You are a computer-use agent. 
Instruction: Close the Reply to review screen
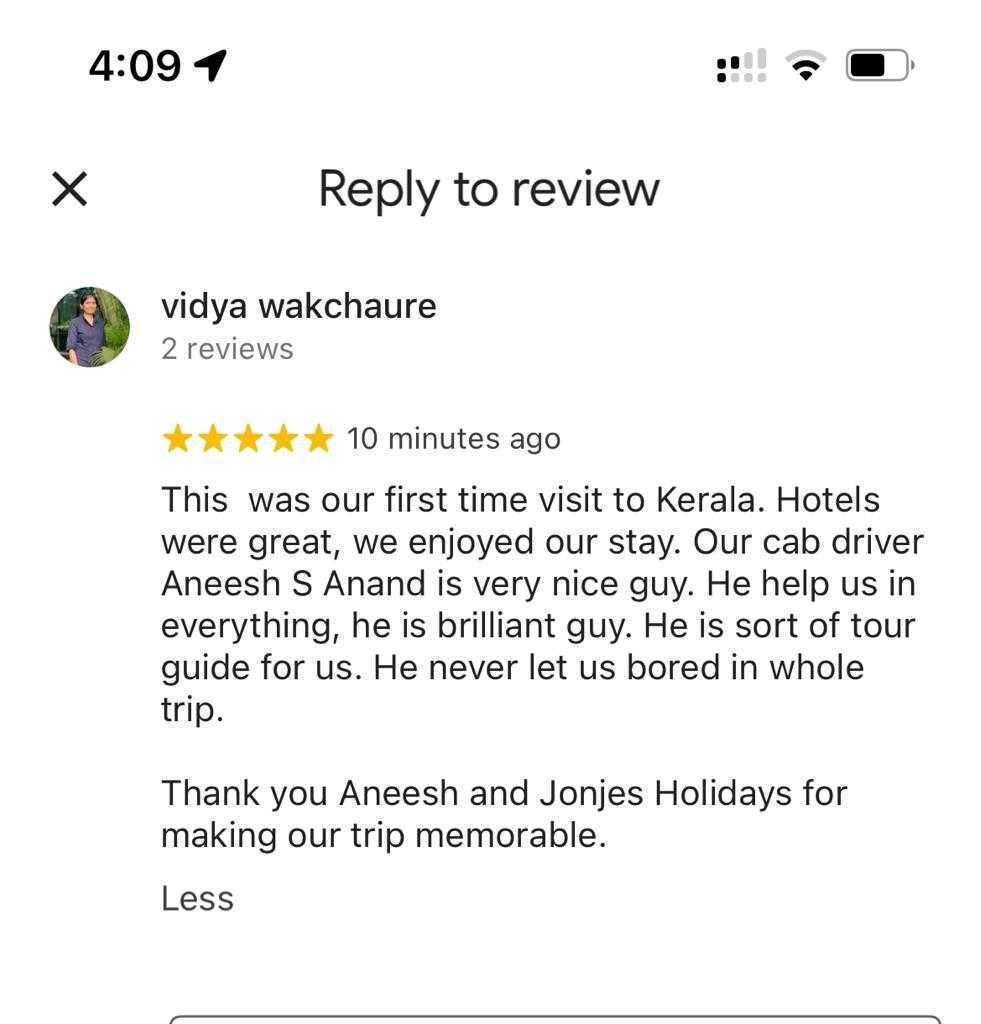pos(69,189)
